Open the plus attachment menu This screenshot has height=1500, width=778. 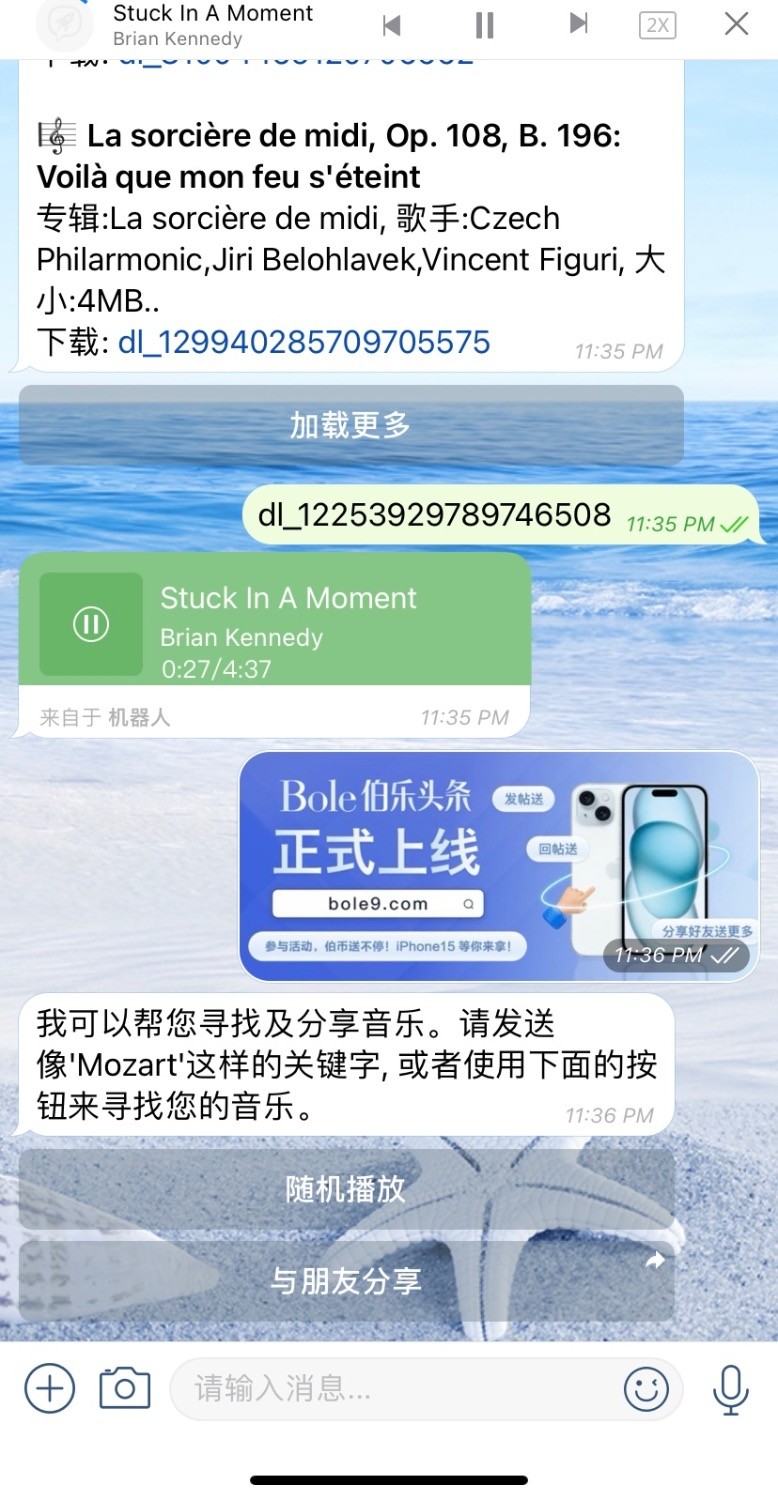pyautogui.click(x=50, y=1388)
